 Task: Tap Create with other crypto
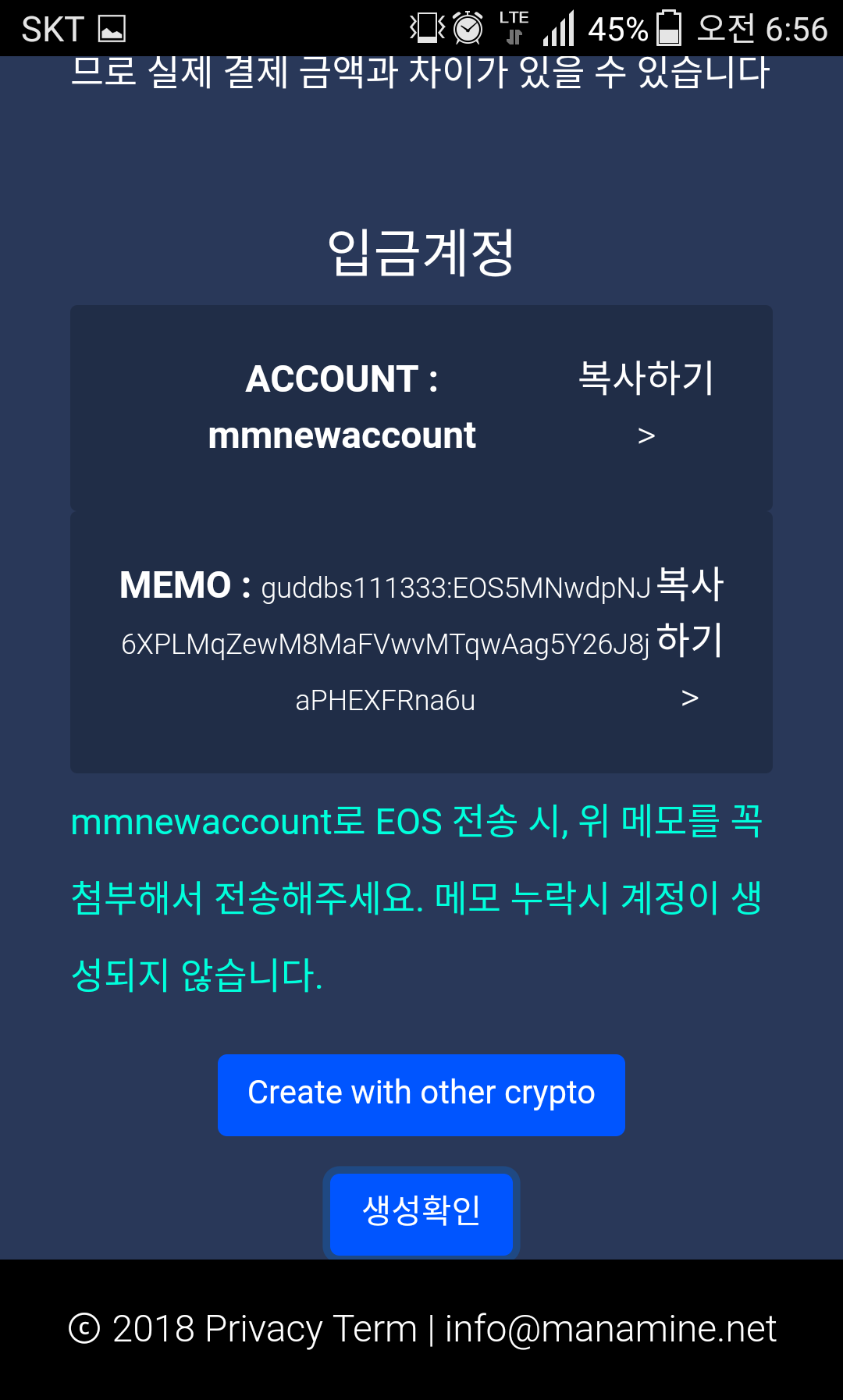click(421, 1094)
